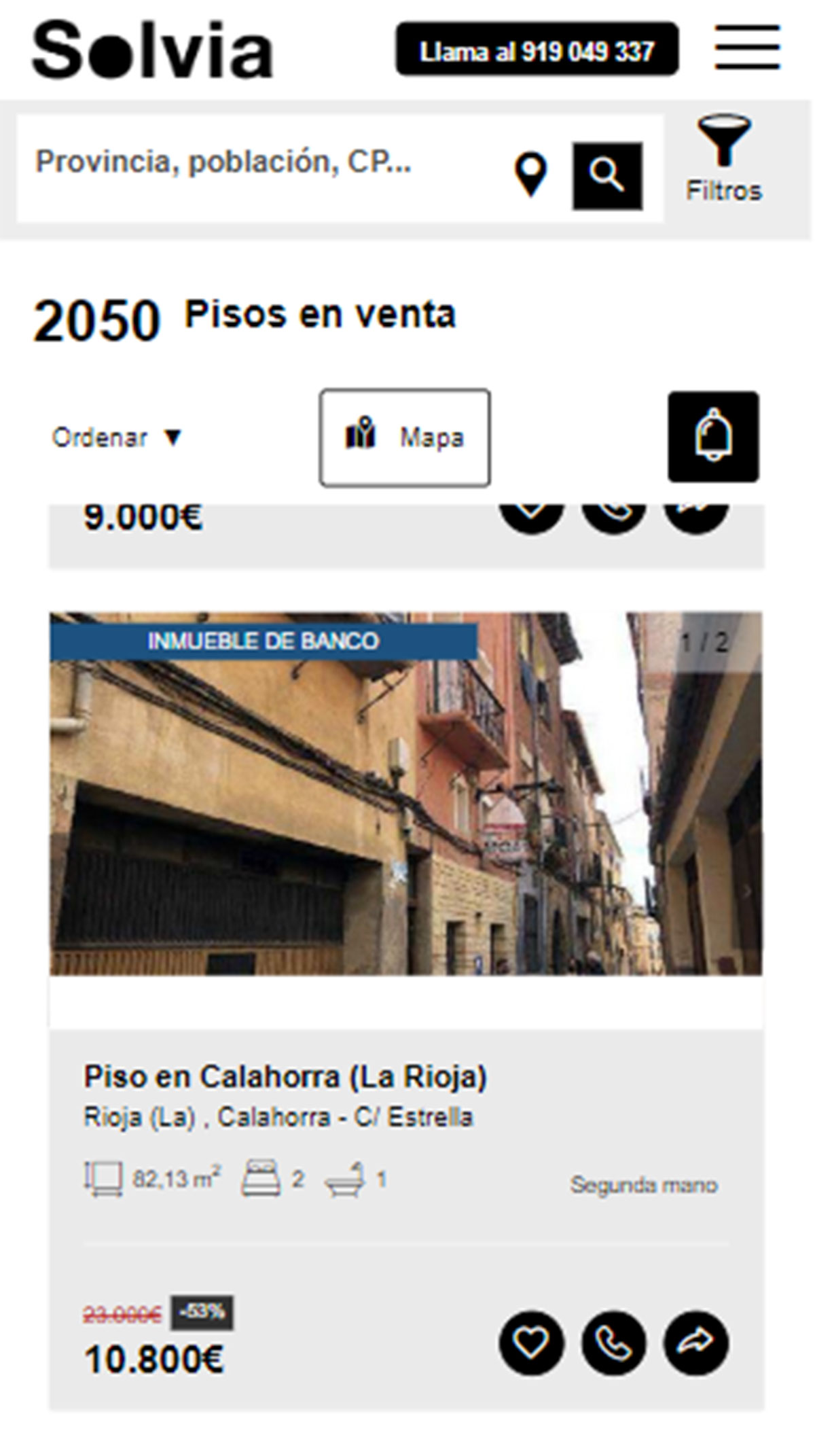Go to Solvia home via logo
Screen dimensions: 815x1456
point(152,50)
